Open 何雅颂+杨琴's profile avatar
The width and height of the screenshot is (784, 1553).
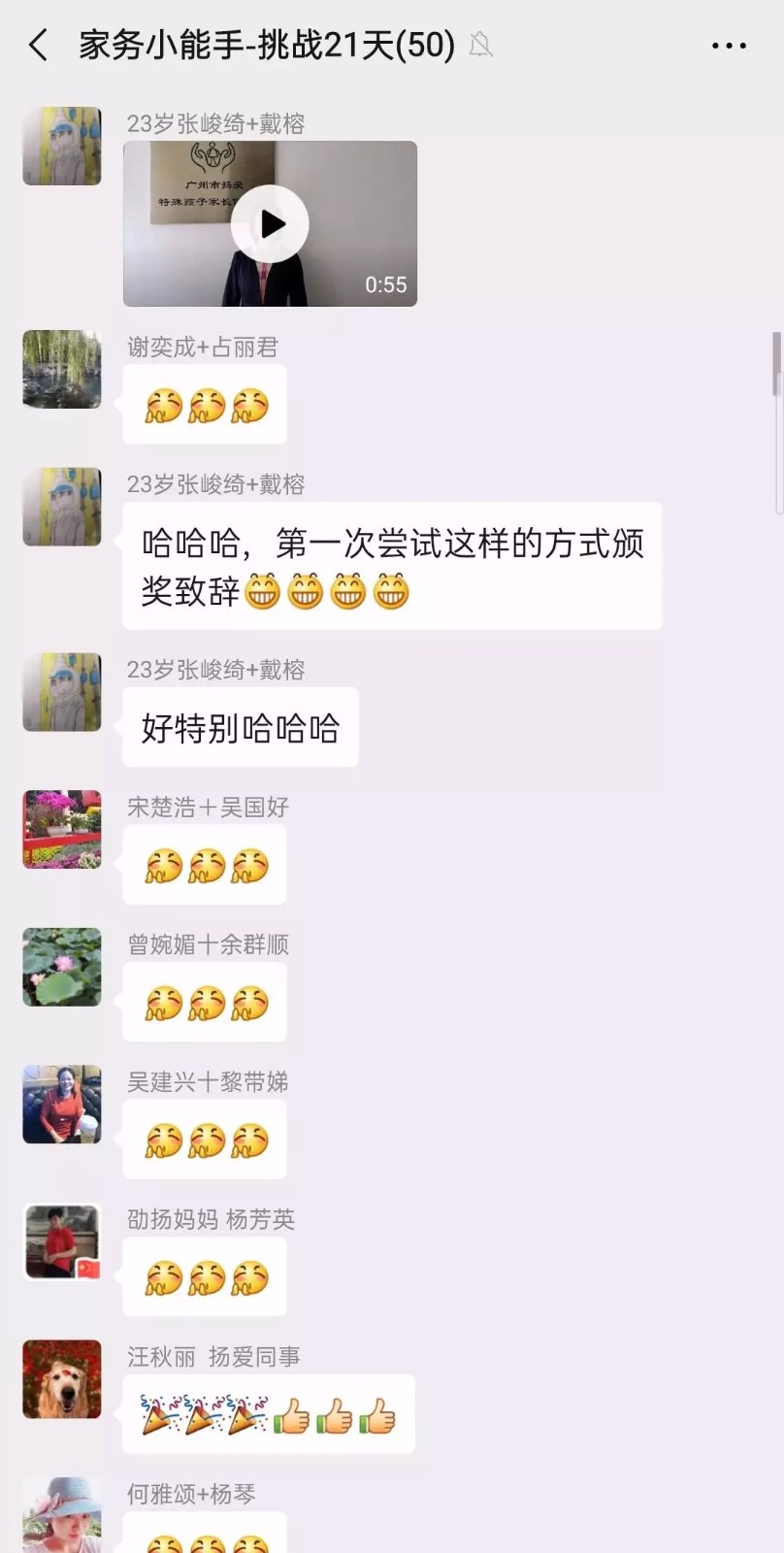point(62,1514)
